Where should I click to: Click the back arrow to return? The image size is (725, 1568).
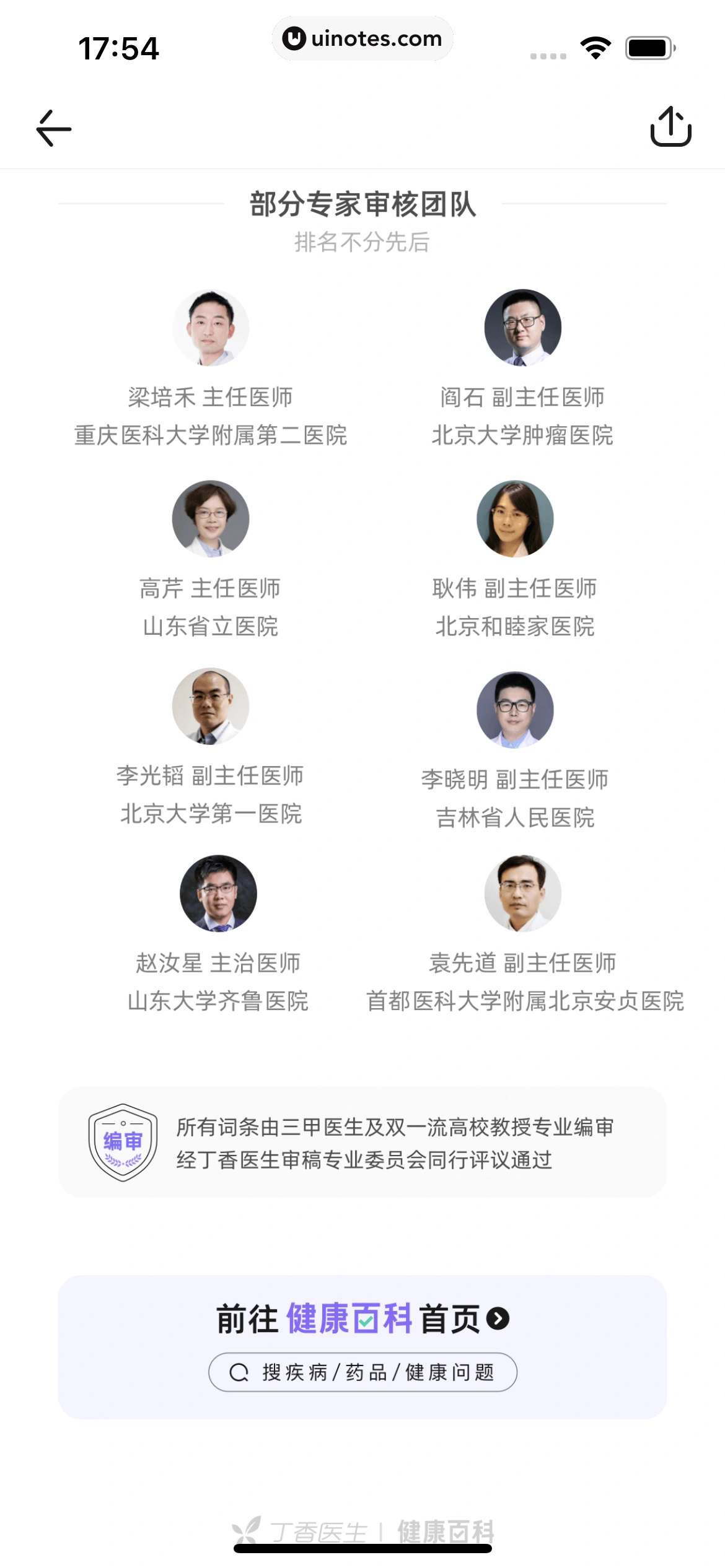click(x=53, y=128)
